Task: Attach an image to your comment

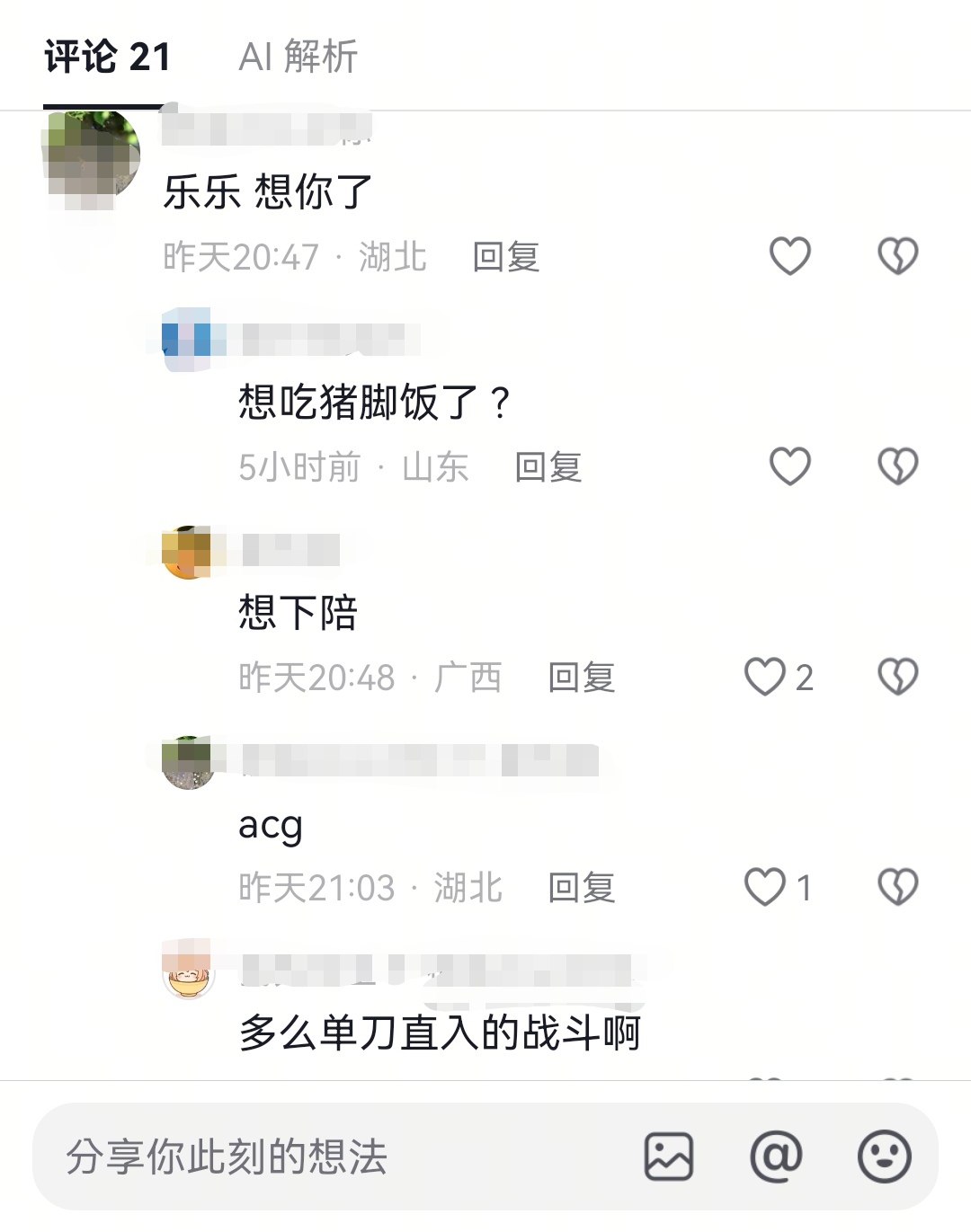Action: tap(669, 1157)
